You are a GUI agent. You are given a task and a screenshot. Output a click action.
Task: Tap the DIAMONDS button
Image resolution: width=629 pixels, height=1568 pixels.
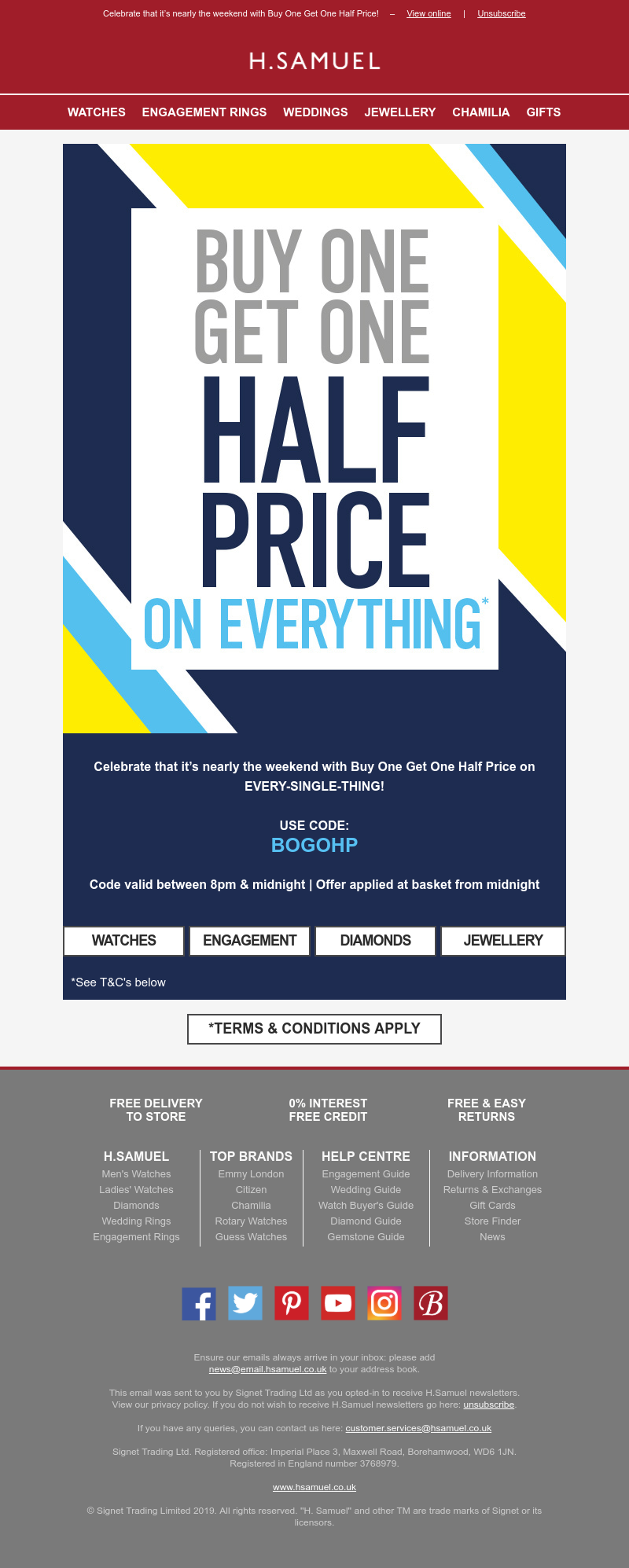coord(376,941)
